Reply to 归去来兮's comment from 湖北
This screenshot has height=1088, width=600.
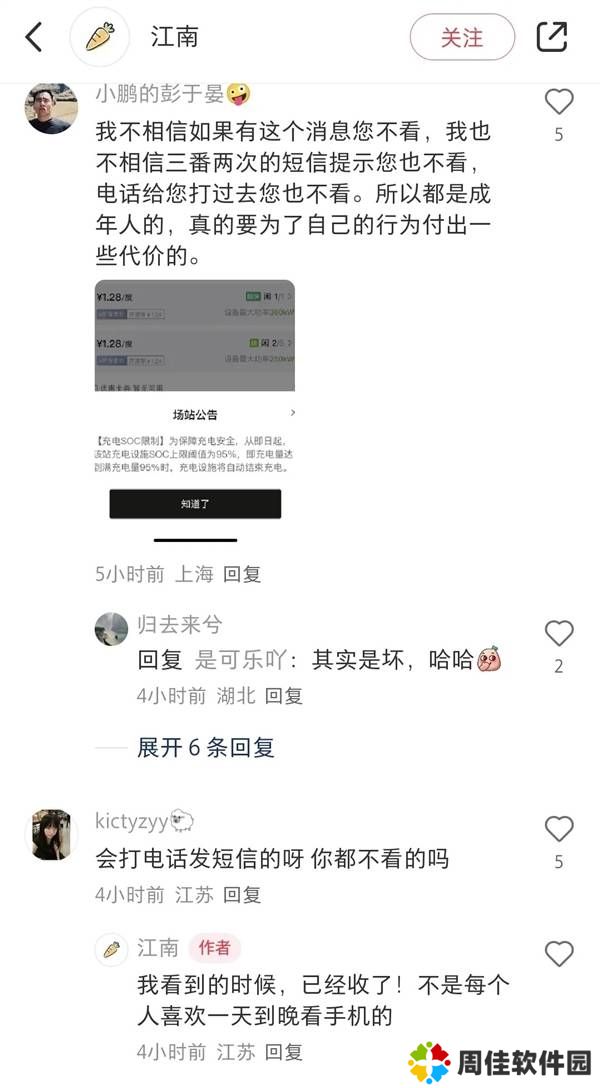coord(284,696)
